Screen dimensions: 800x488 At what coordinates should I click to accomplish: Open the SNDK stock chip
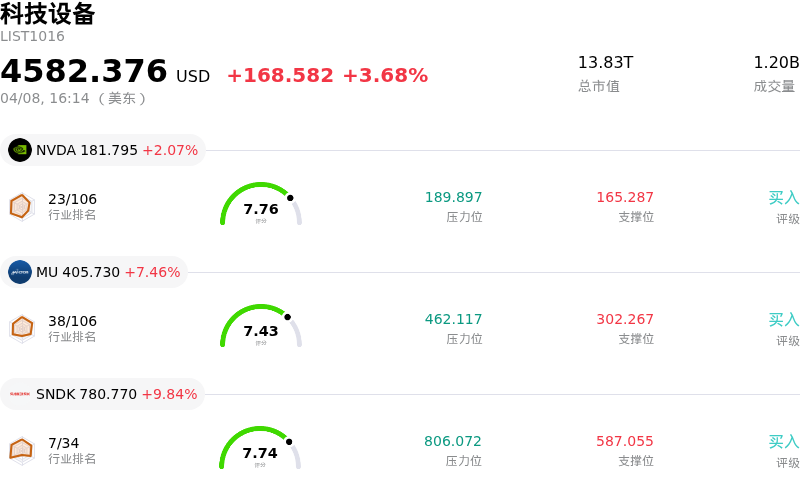coord(103,394)
